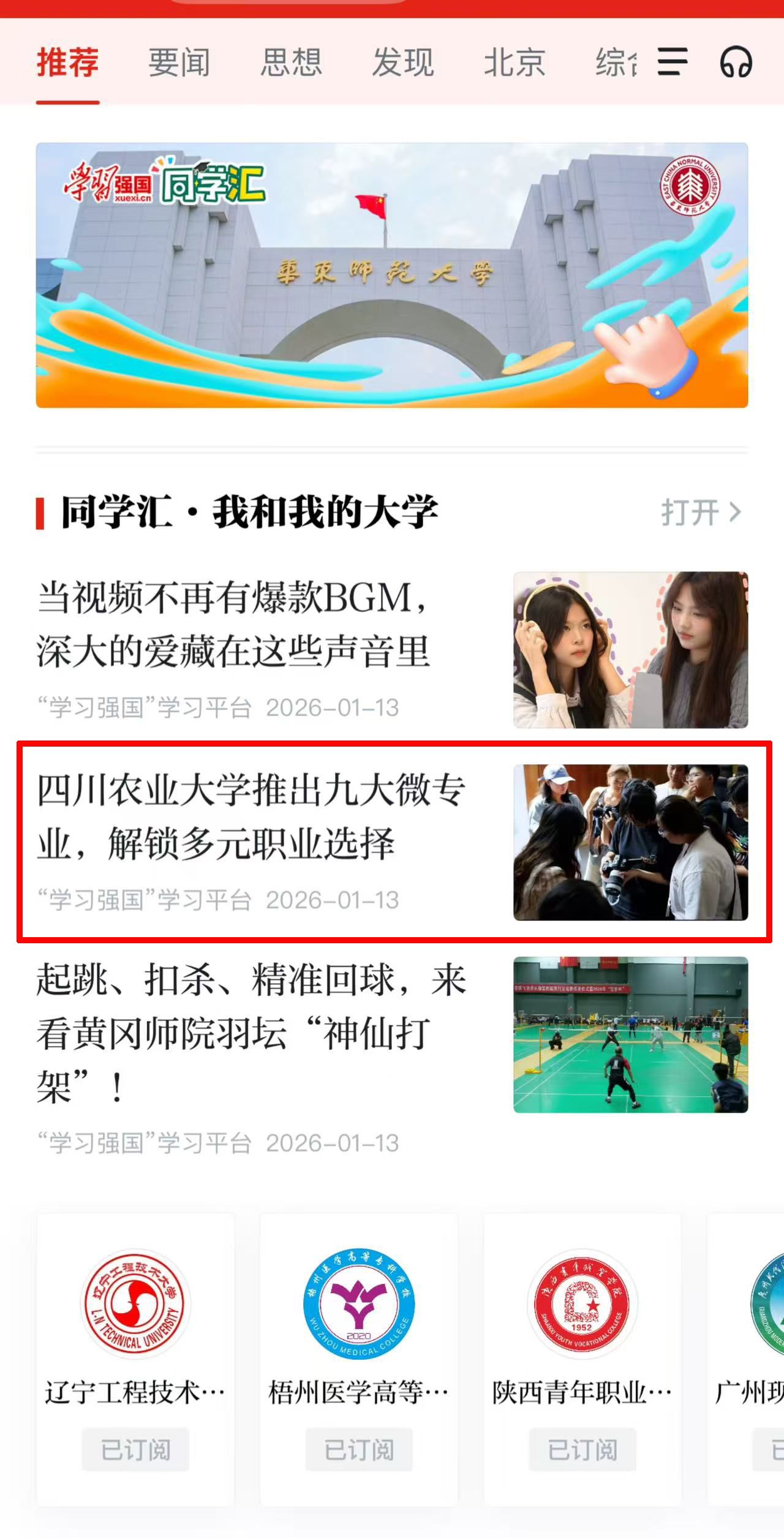The height and width of the screenshot is (1538, 784).
Task: Switch to the 要闻 tab
Action: pos(179,62)
